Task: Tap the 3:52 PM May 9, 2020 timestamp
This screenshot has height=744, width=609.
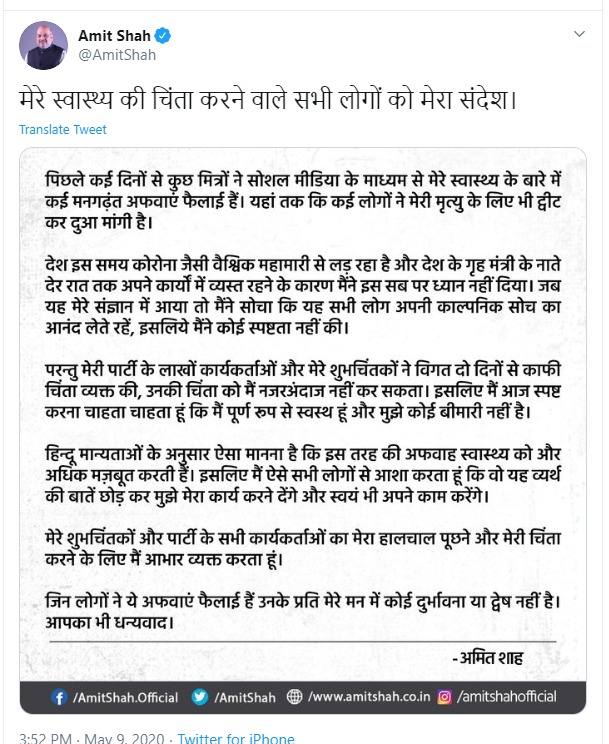Action: tap(98, 738)
